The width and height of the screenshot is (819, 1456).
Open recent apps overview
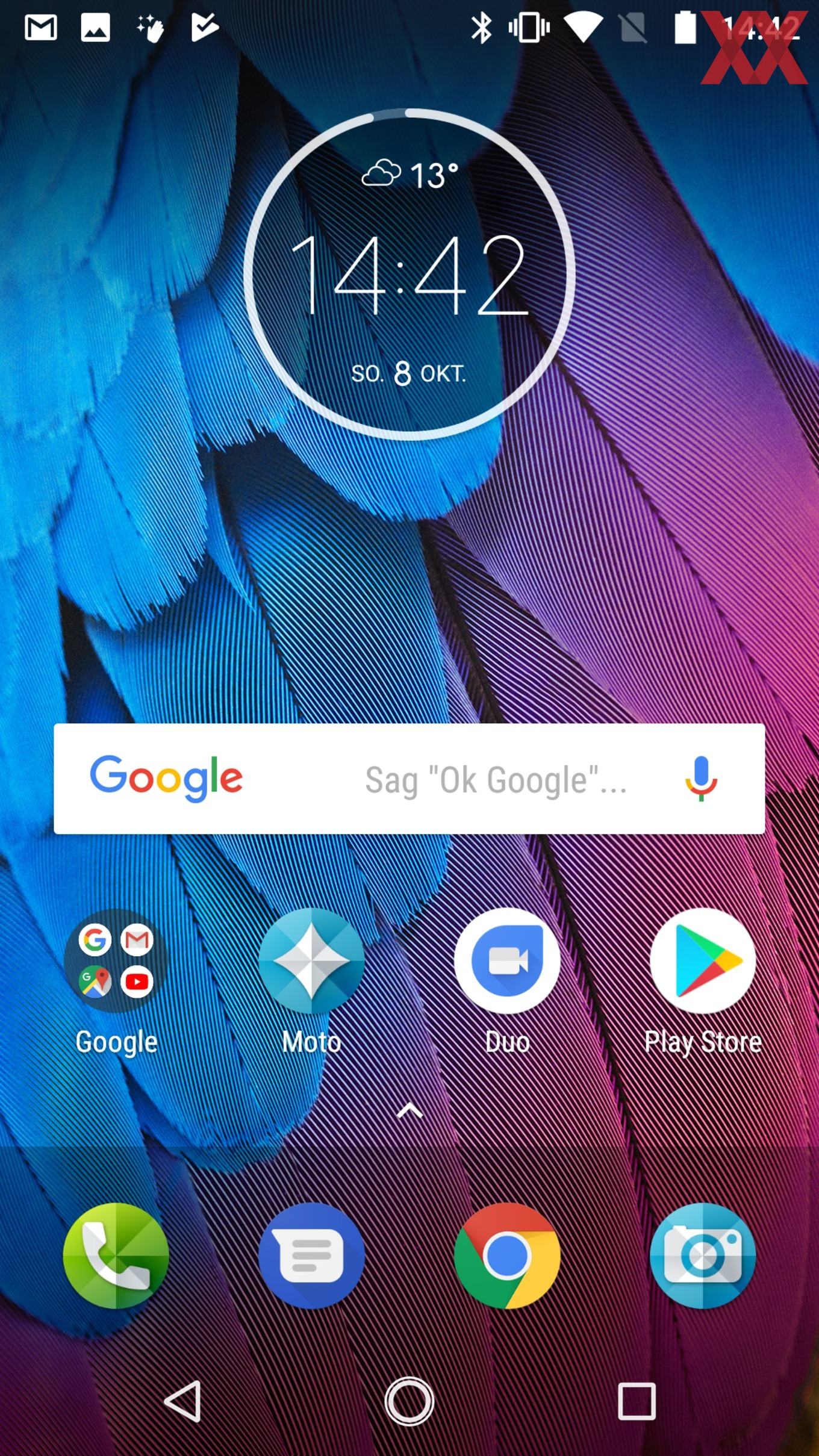click(x=637, y=1402)
